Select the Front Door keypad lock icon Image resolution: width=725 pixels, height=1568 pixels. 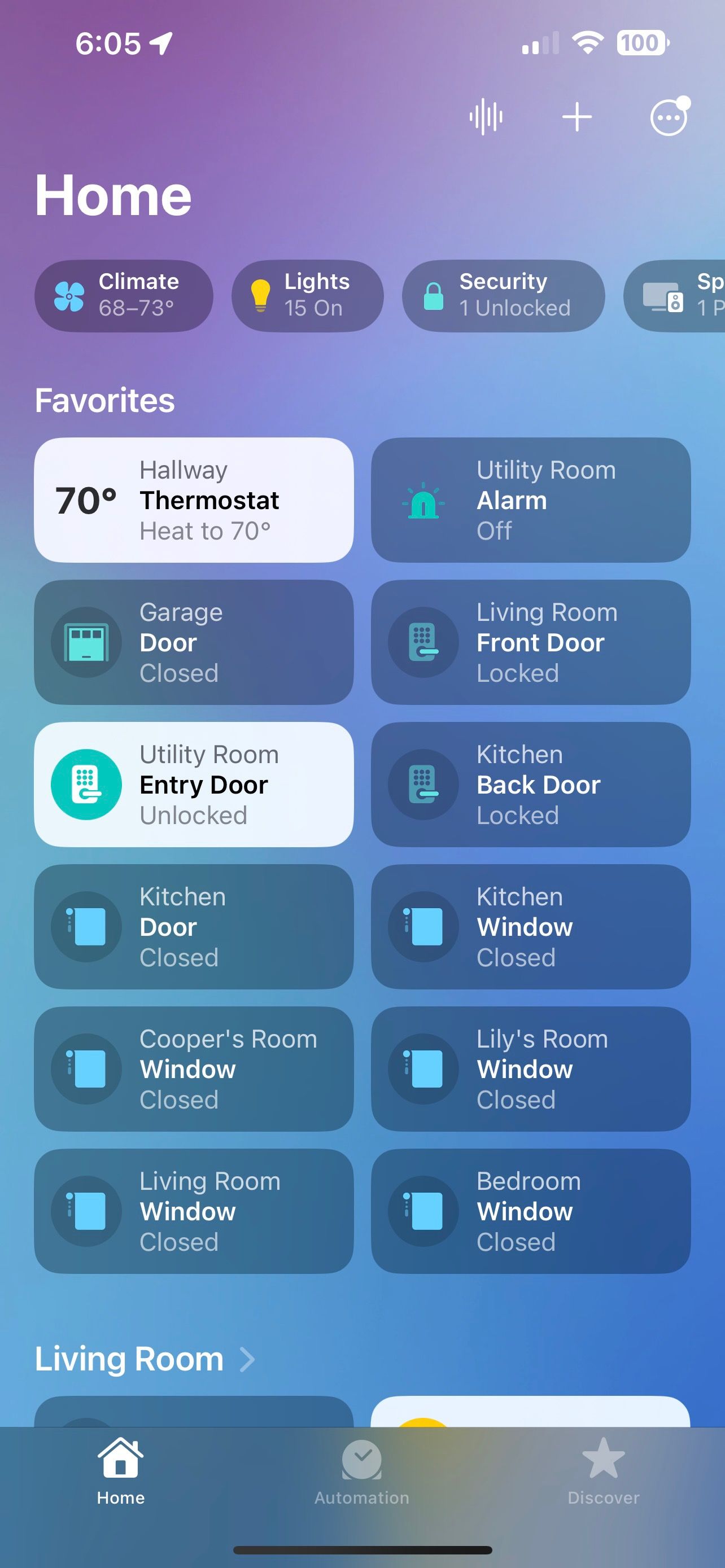[422, 642]
